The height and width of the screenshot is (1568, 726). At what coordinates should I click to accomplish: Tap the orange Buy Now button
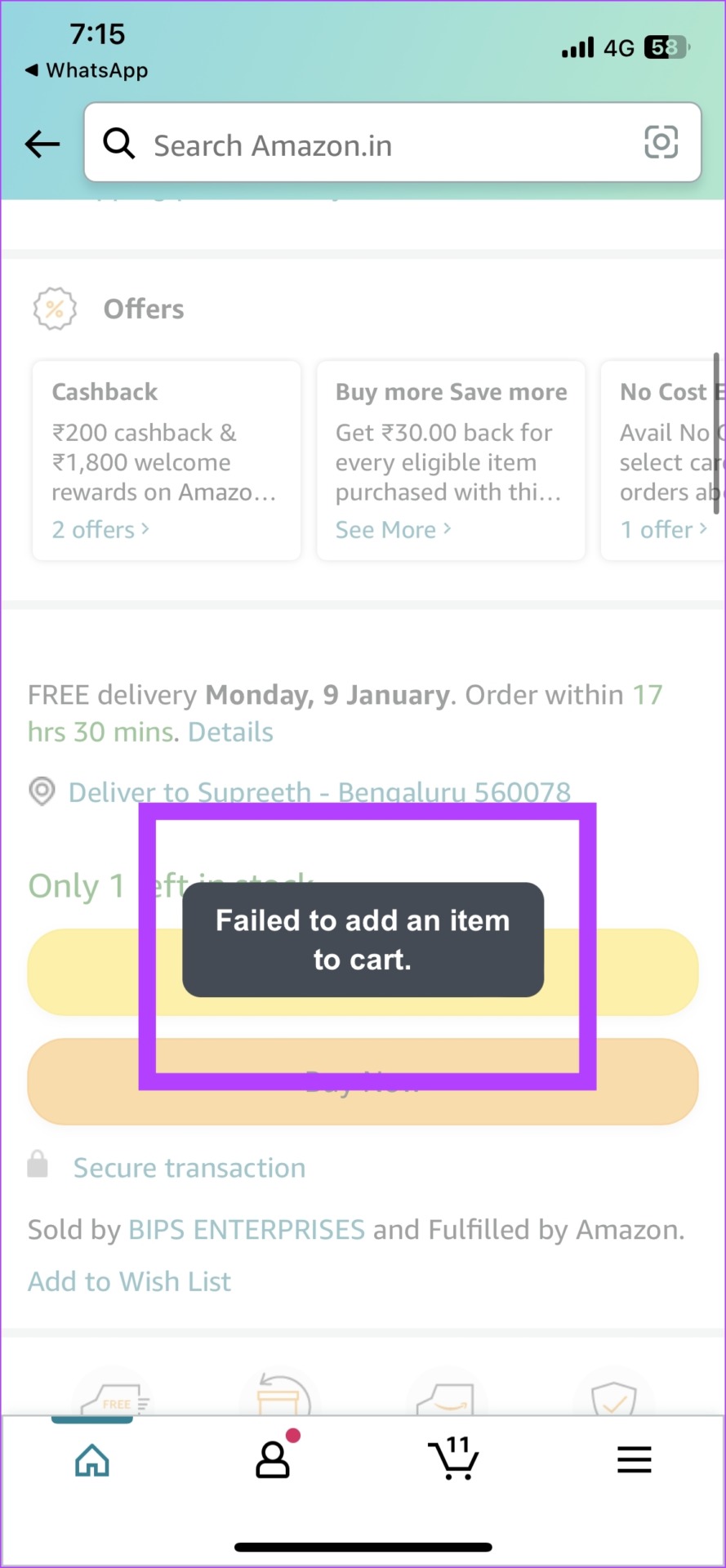click(x=363, y=1081)
